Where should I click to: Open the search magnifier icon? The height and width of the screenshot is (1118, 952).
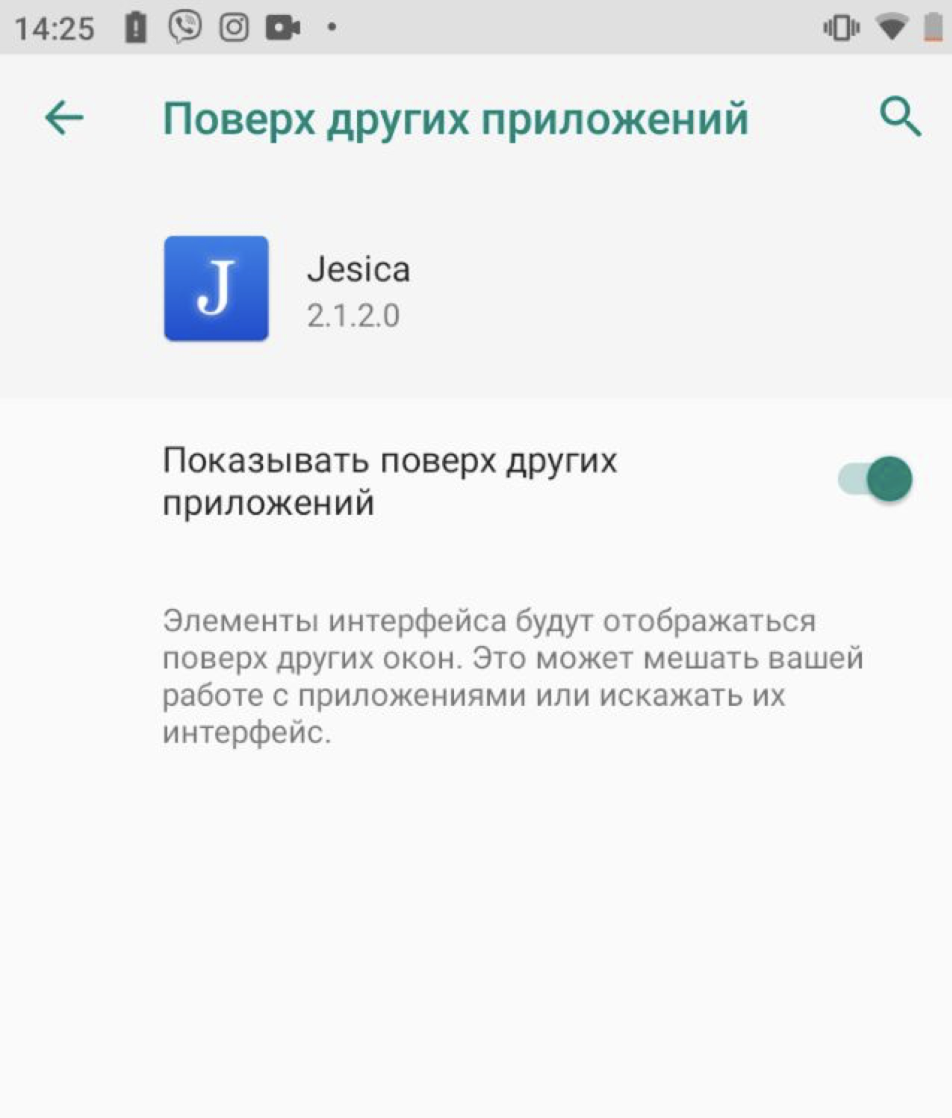point(900,118)
